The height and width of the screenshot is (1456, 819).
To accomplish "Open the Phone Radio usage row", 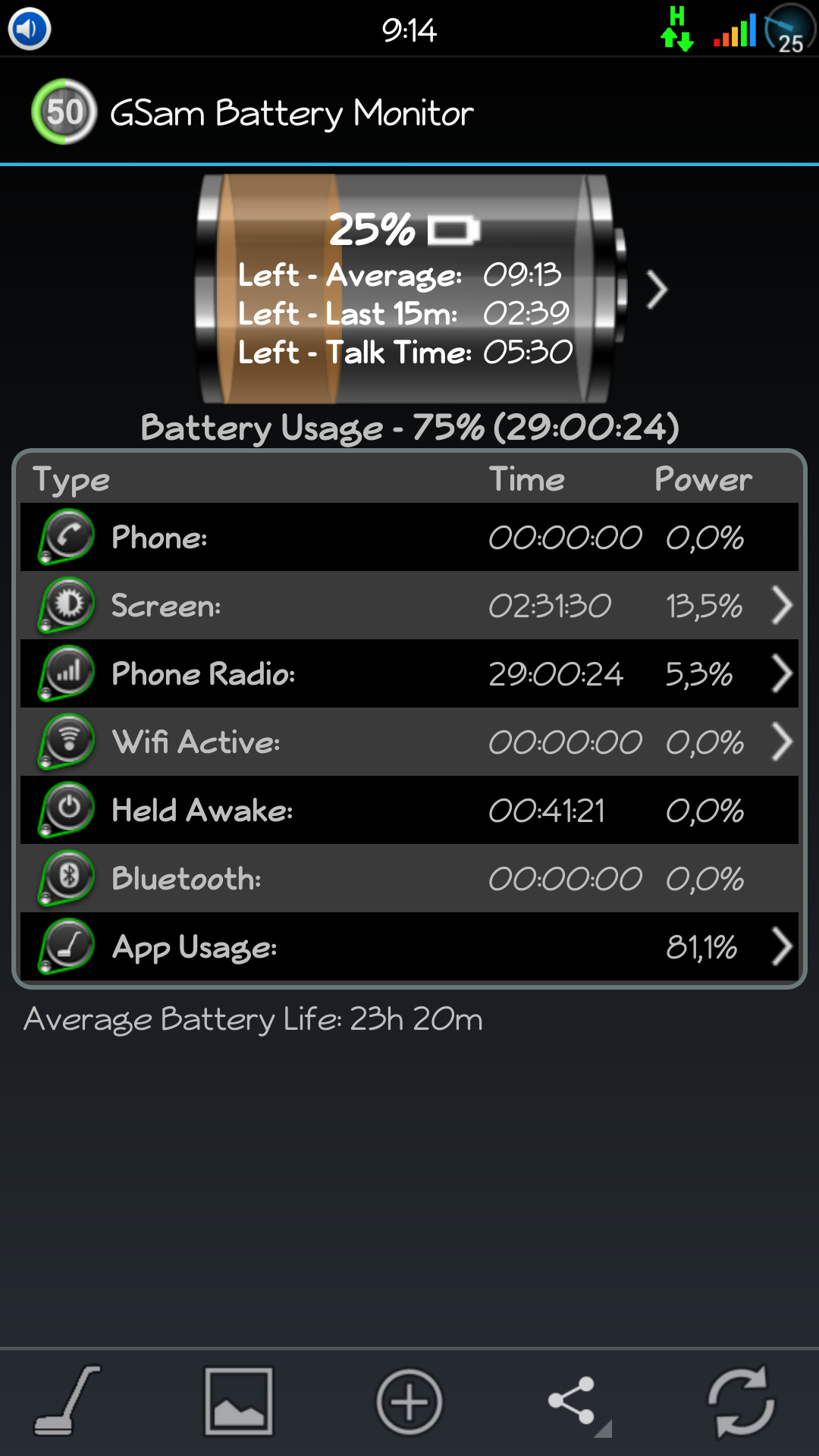I will [x=409, y=673].
